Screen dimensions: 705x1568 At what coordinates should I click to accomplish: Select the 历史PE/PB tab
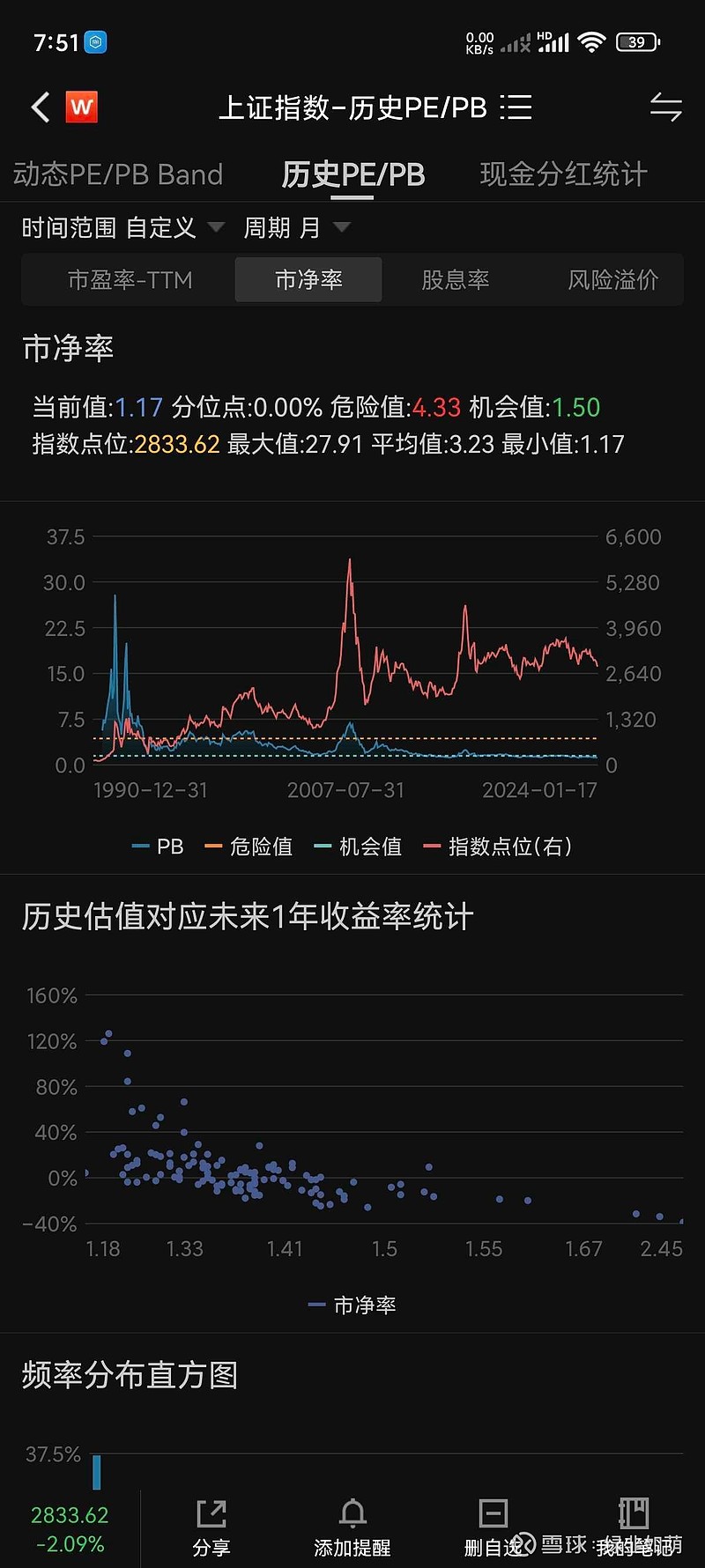pyautogui.click(x=352, y=174)
